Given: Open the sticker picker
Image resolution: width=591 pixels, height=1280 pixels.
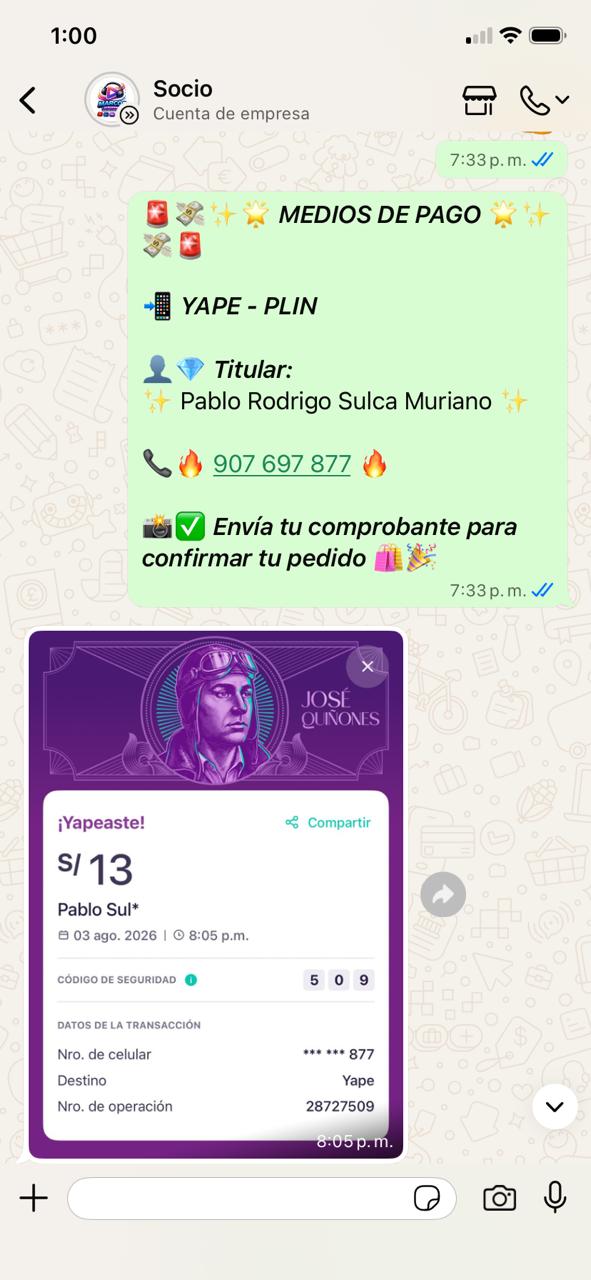Looking at the screenshot, I should pos(427,1198).
